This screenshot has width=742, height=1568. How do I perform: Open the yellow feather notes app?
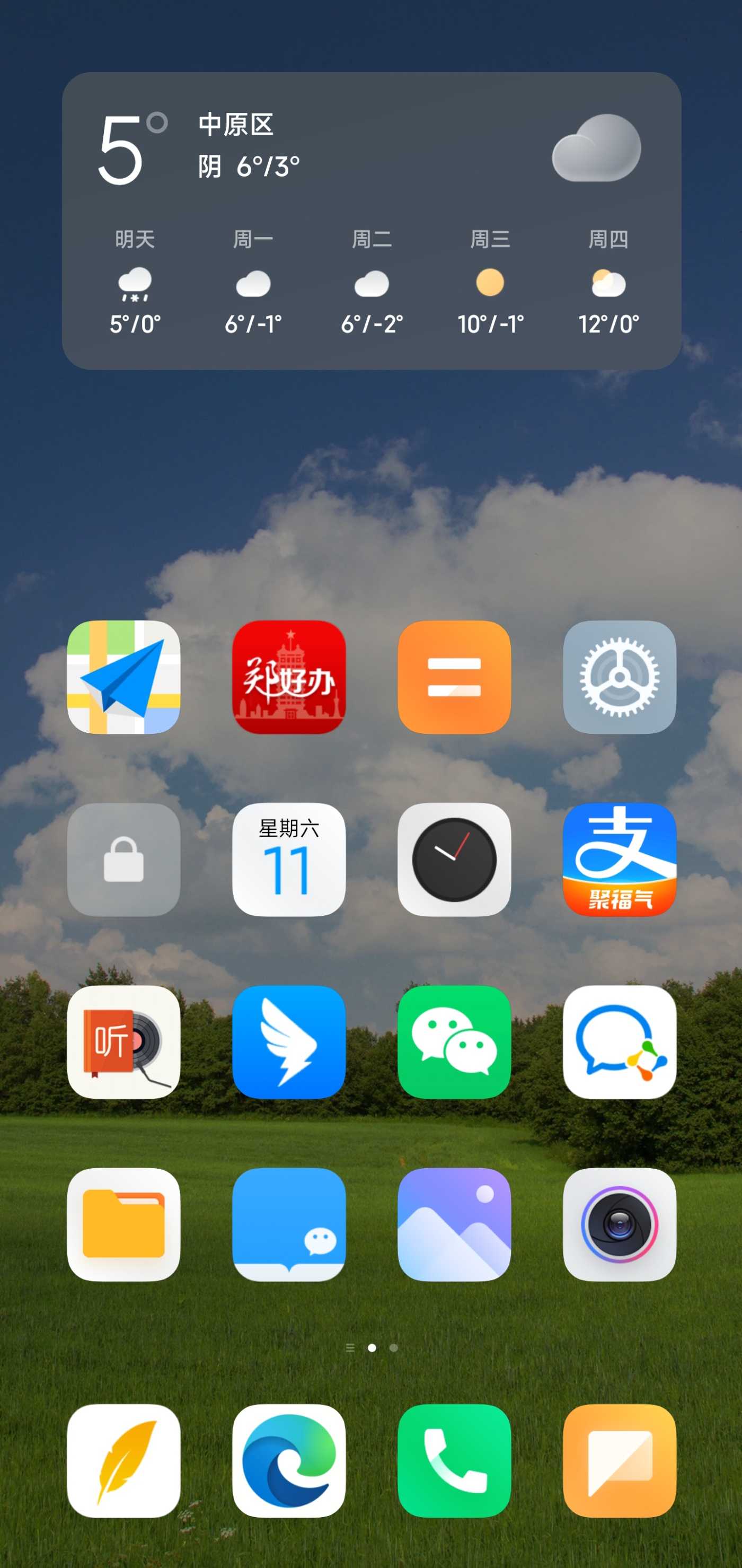tap(123, 1461)
